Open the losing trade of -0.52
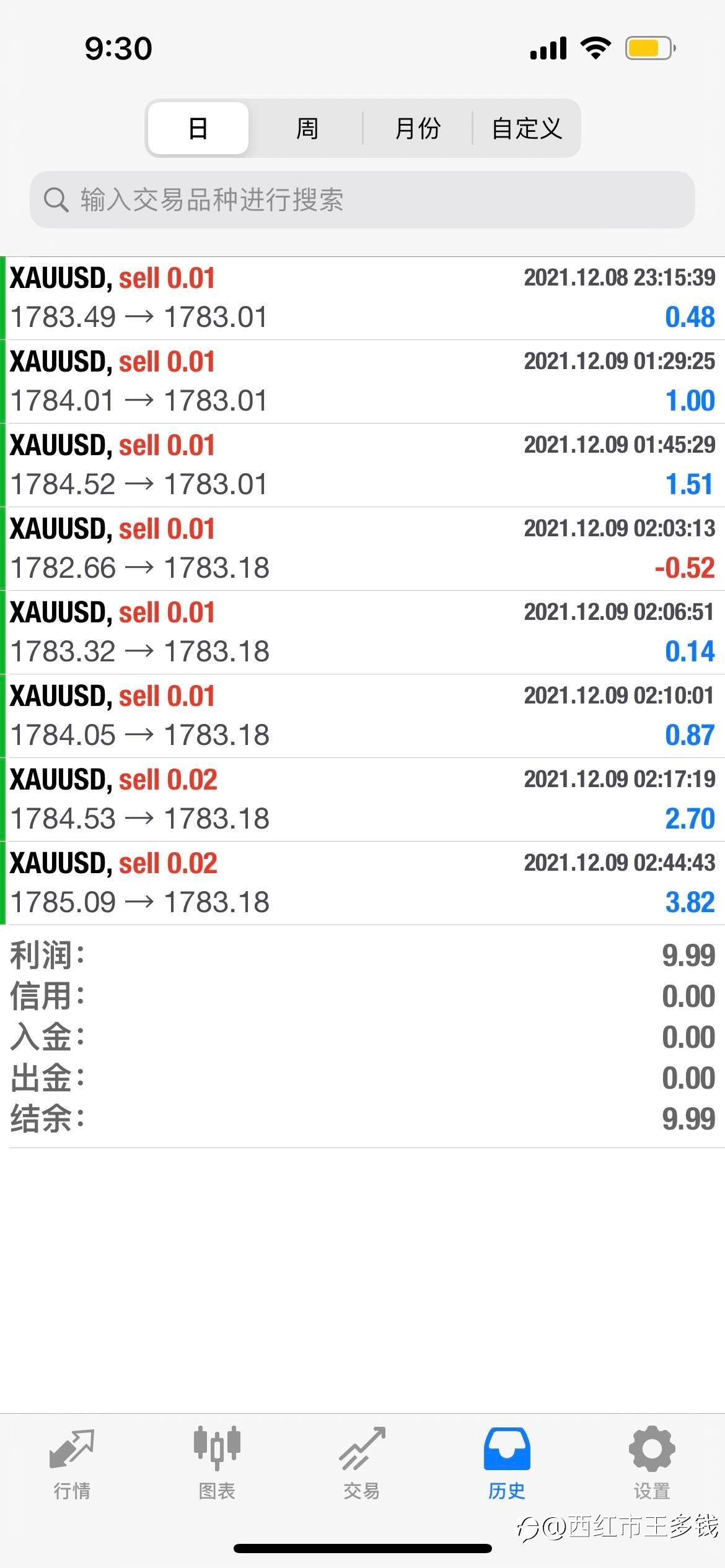 pos(362,549)
